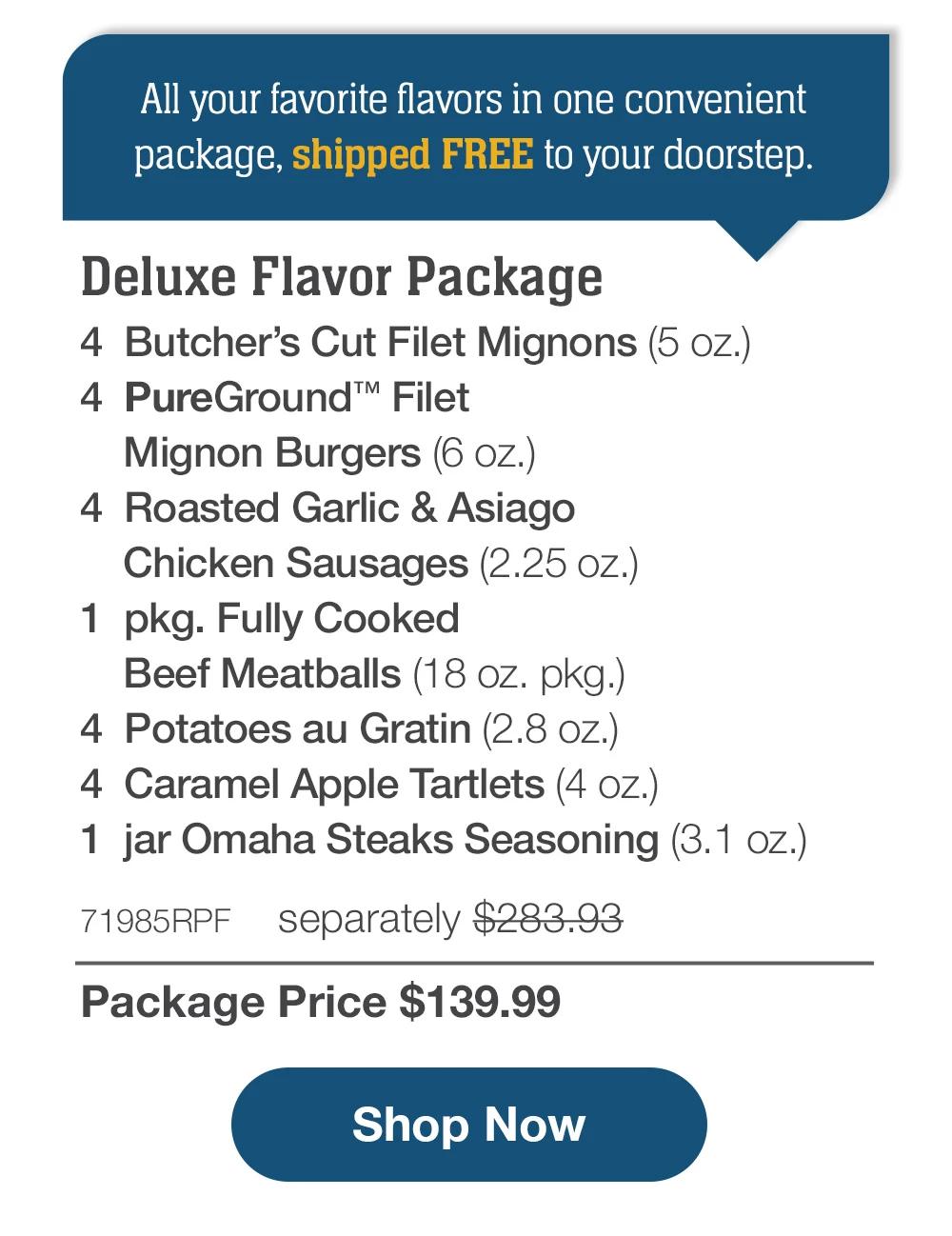Select the separately price label
The width and height of the screenshot is (952, 1236).
pos(366,919)
